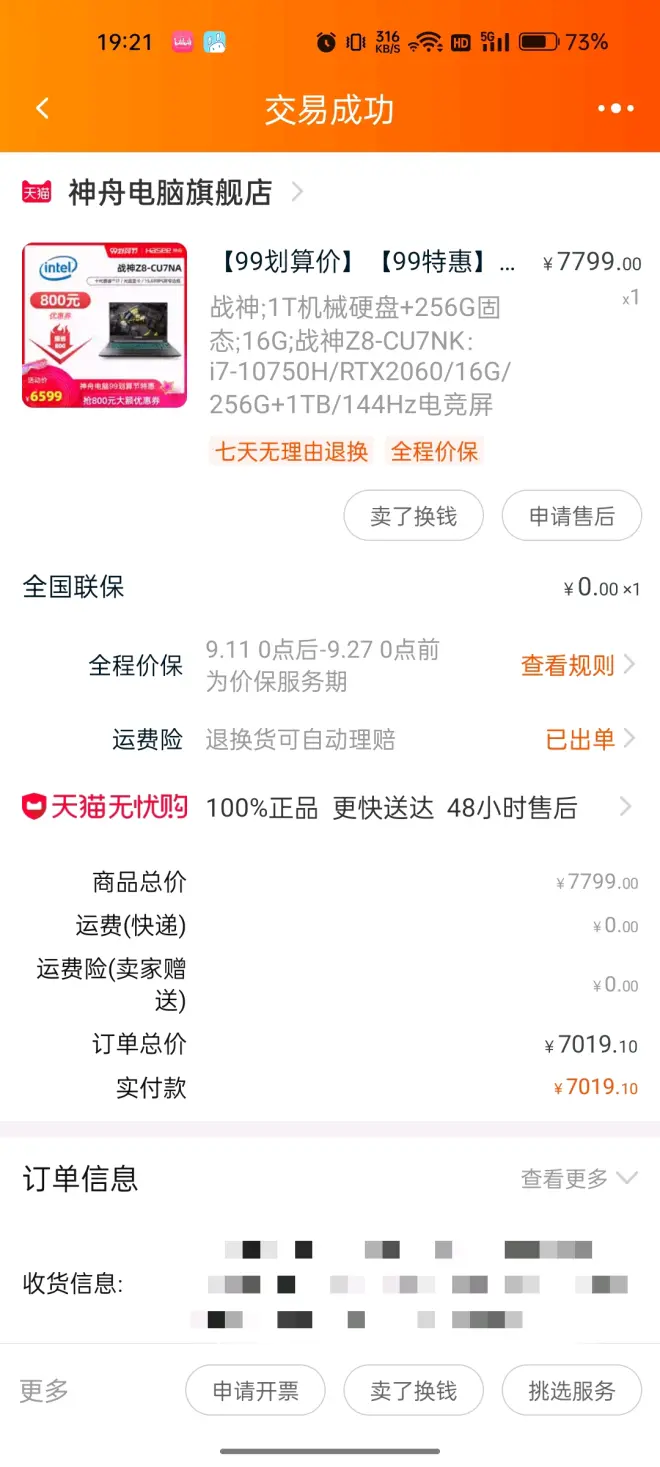Tap 卖了换钱 under the product
Viewport: 660px width, 1467px height.
click(413, 516)
